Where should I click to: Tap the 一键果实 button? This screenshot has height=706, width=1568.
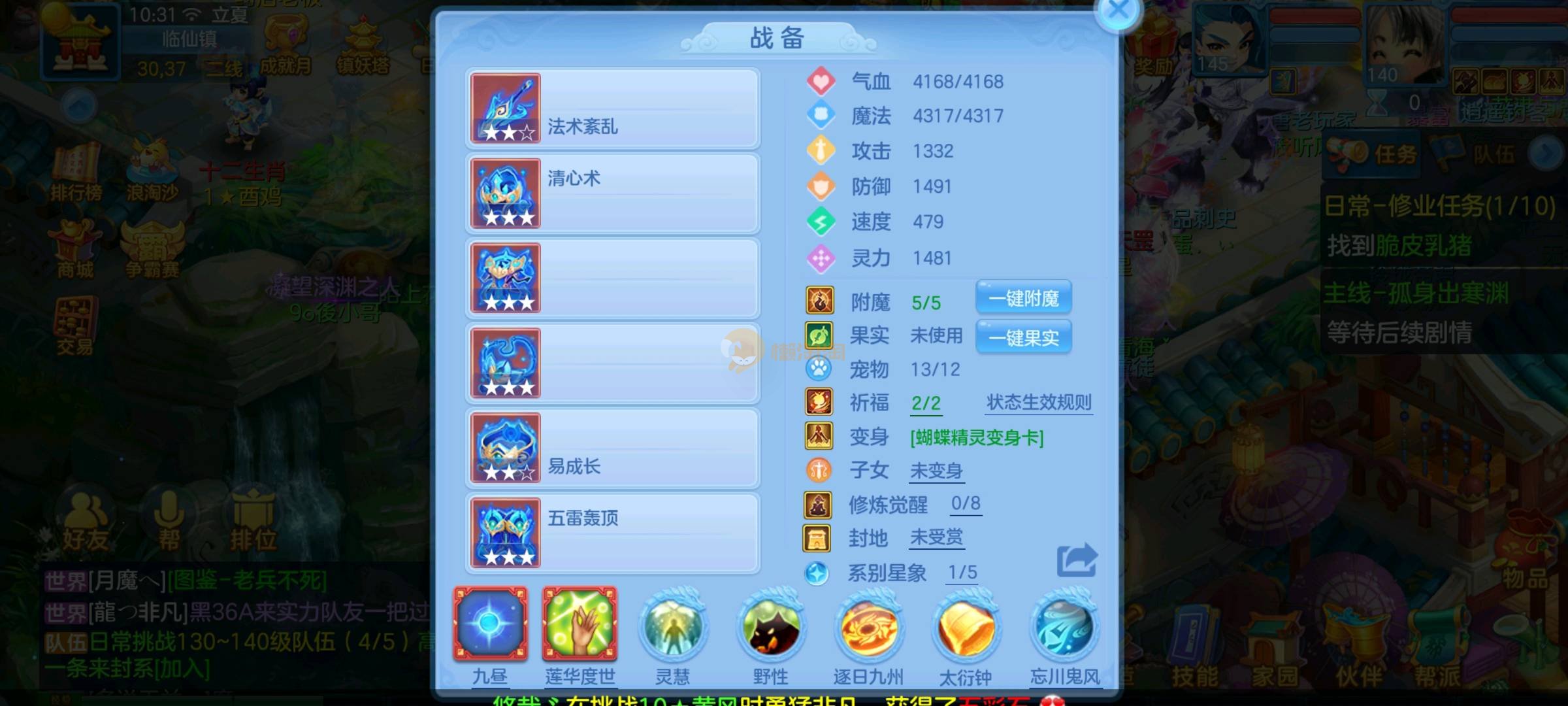(x=1023, y=338)
